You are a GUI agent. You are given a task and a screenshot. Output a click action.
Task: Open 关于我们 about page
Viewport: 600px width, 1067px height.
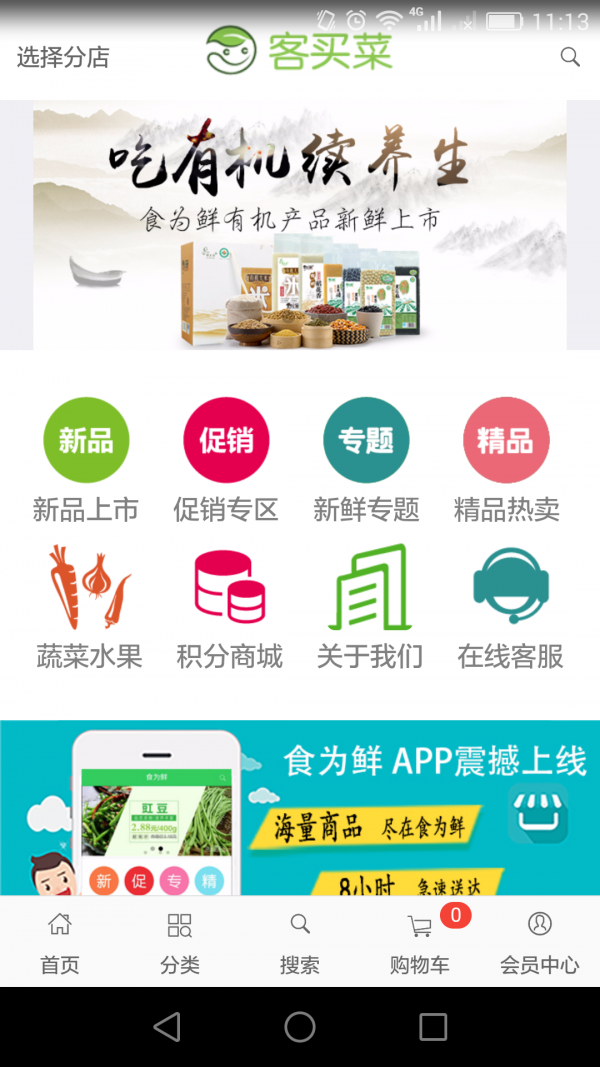370,607
